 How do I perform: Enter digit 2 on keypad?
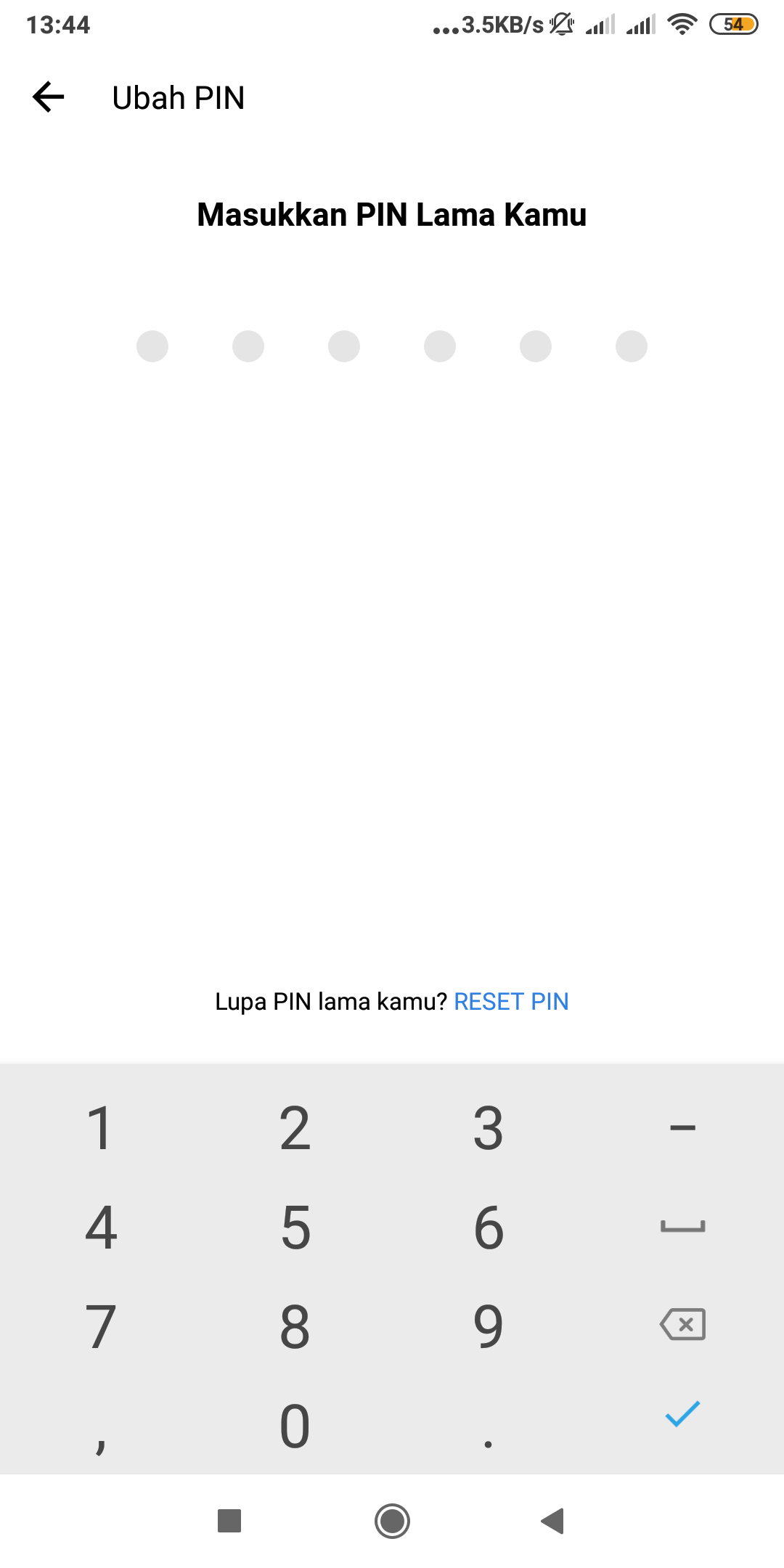tap(295, 1129)
